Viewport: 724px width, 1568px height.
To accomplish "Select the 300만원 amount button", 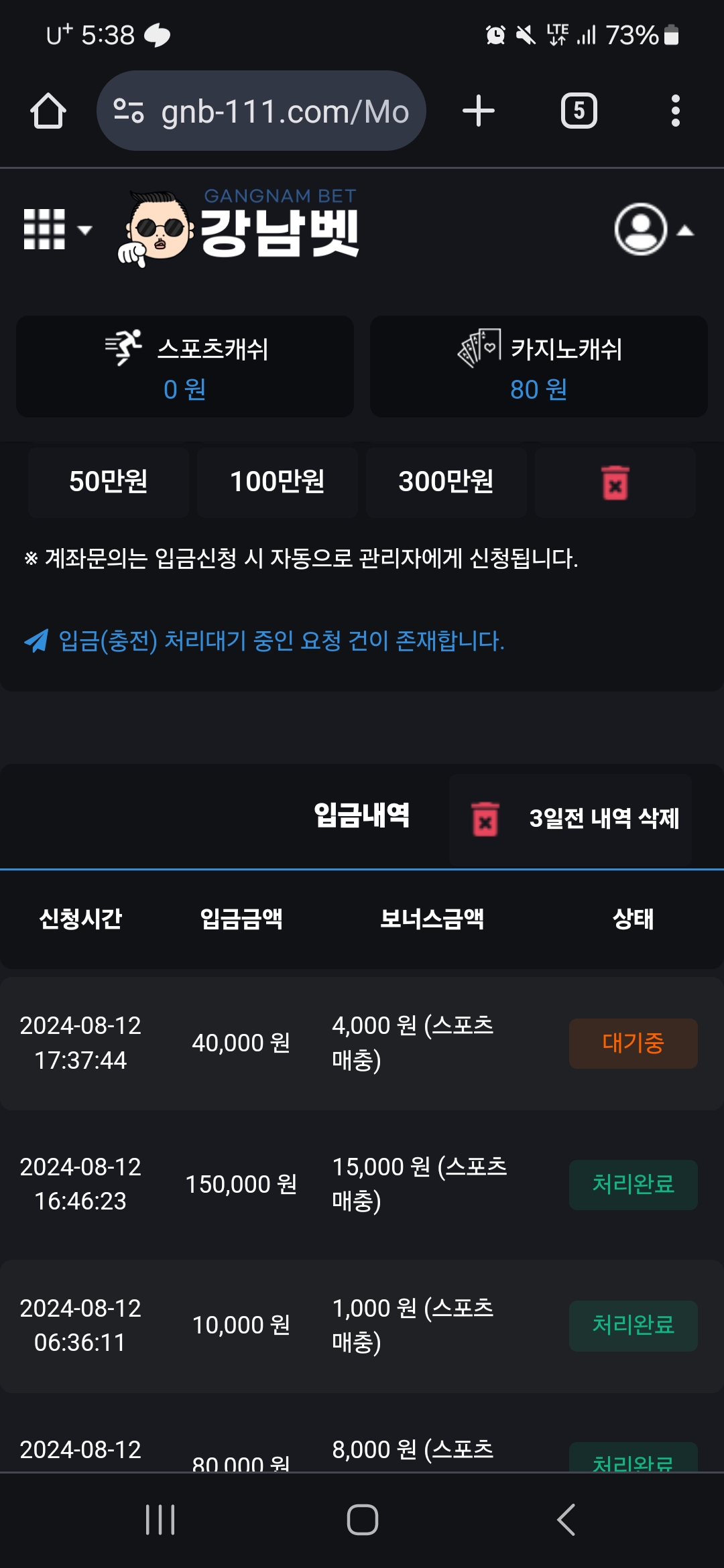I will point(446,482).
